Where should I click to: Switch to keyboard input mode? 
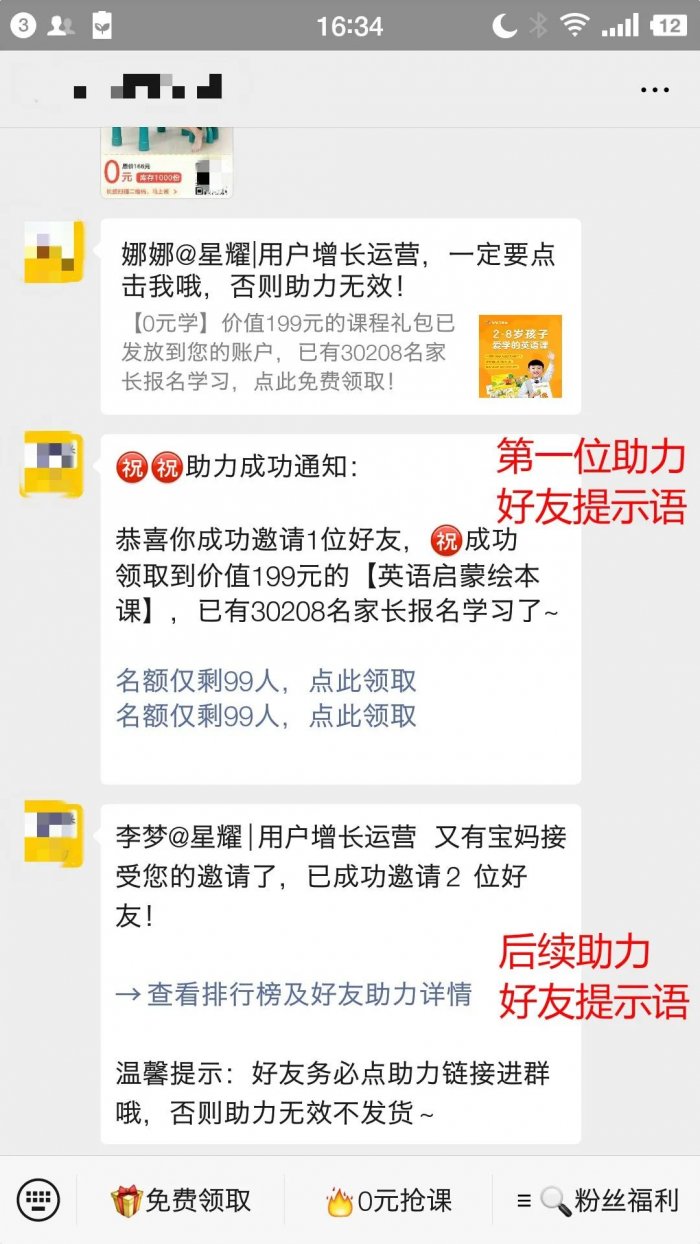point(38,1199)
